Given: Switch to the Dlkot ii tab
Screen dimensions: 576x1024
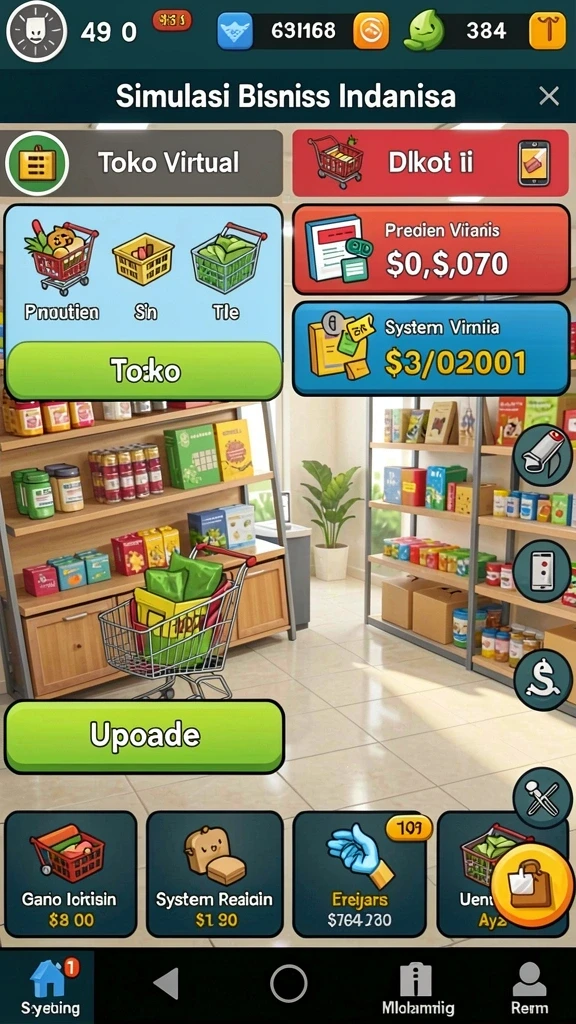Looking at the screenshot, I should [x=430, y=163].
